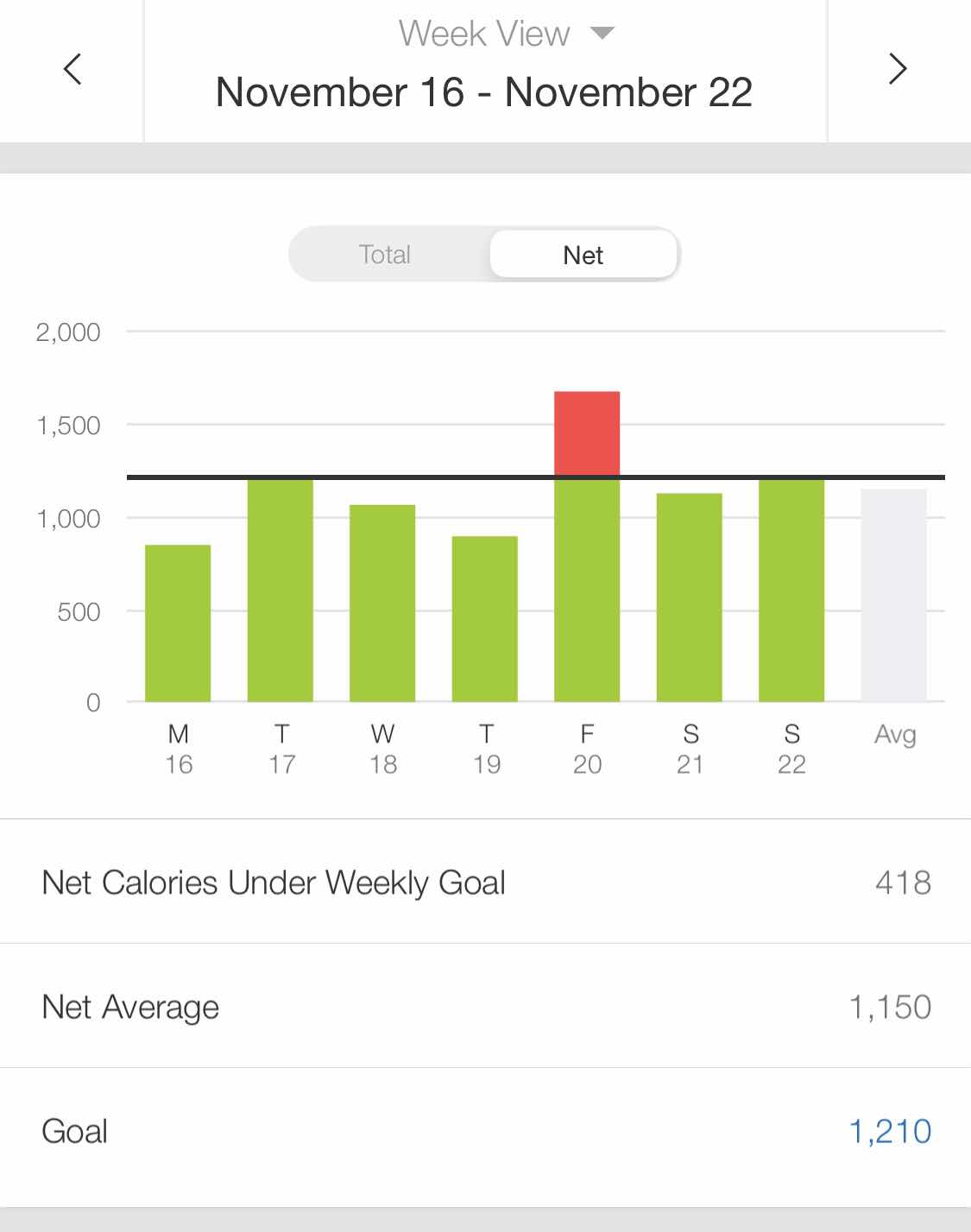Select the Net segment

click(x=583, y=255)
